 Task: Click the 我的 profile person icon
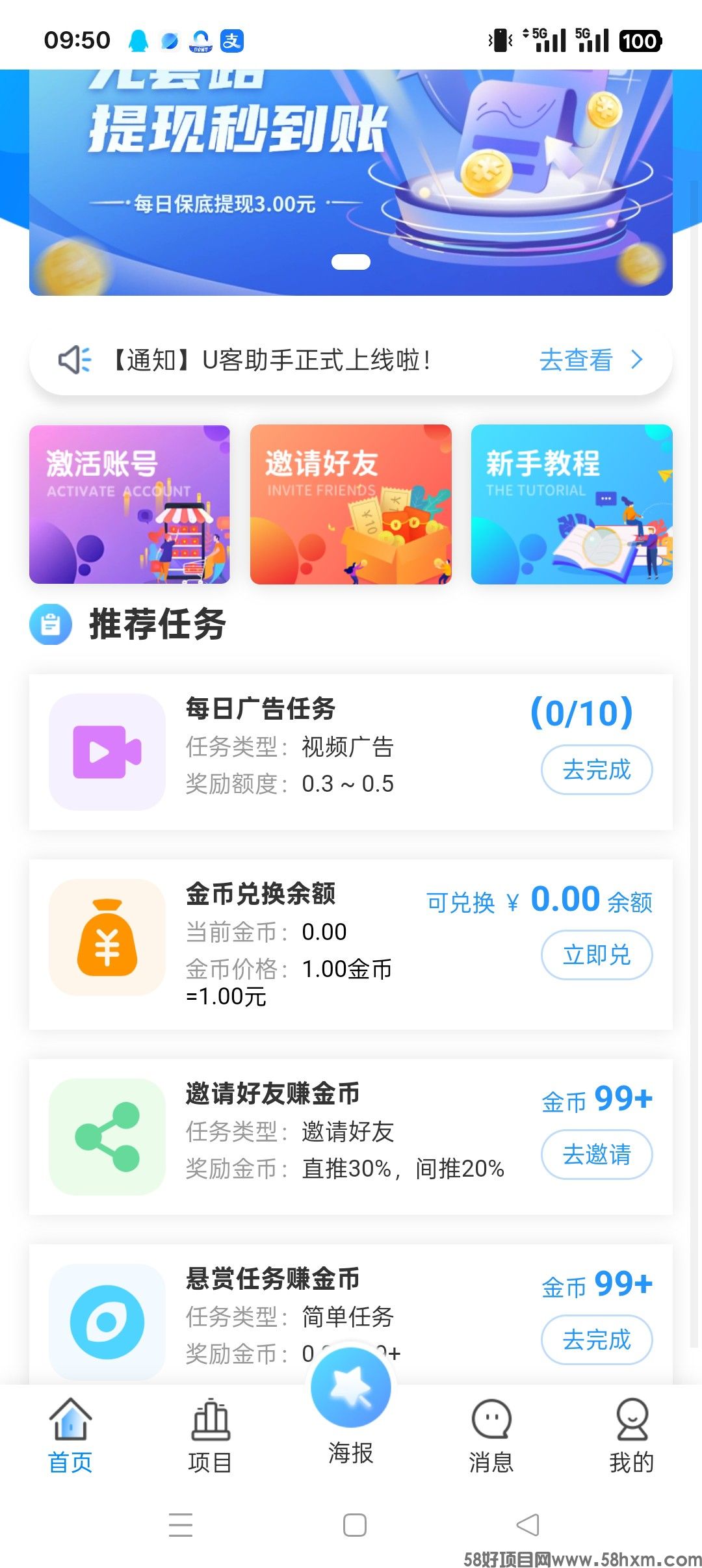click(631, 1420)
